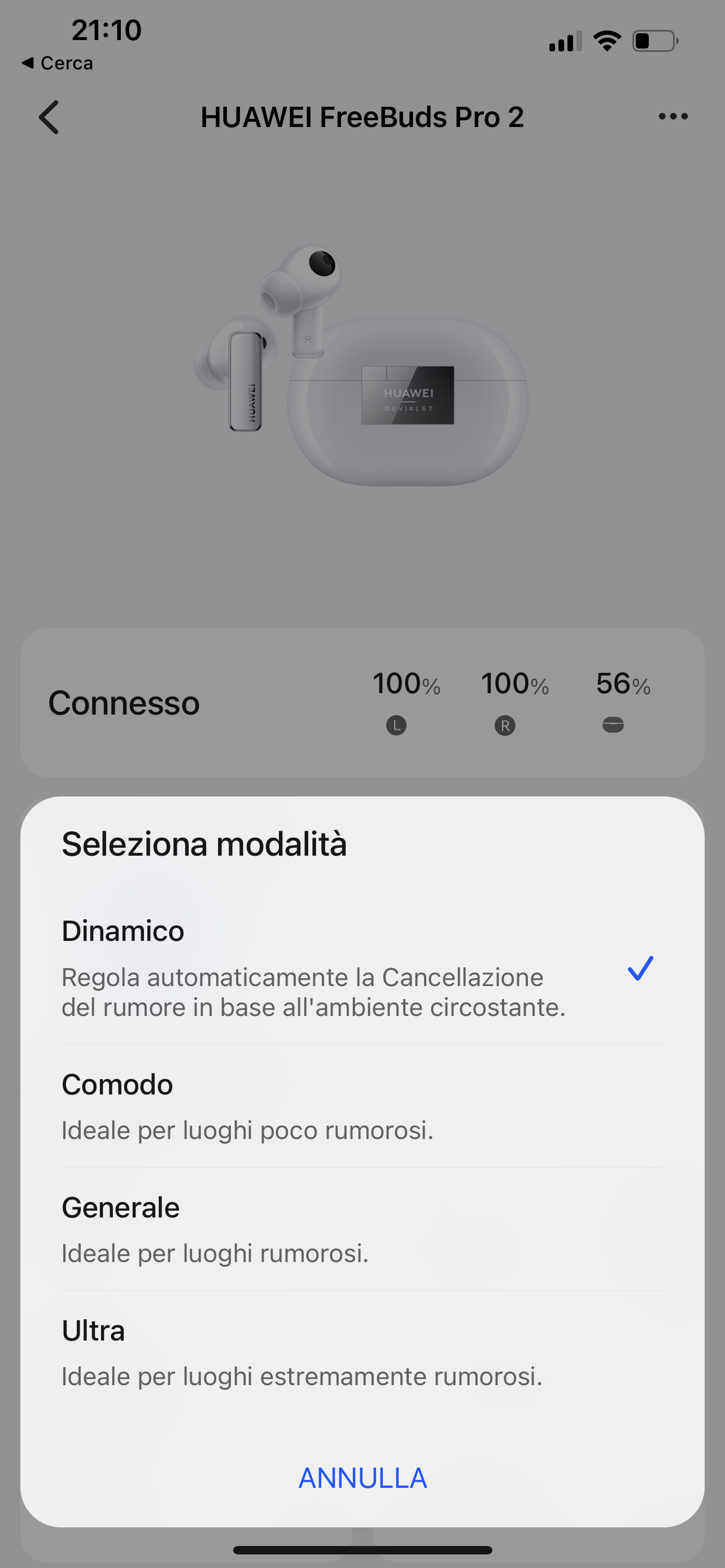Return to the Cerca app via the status bar
The height and width of the screenshot is (1568, 725).
(x=57, y=63)
